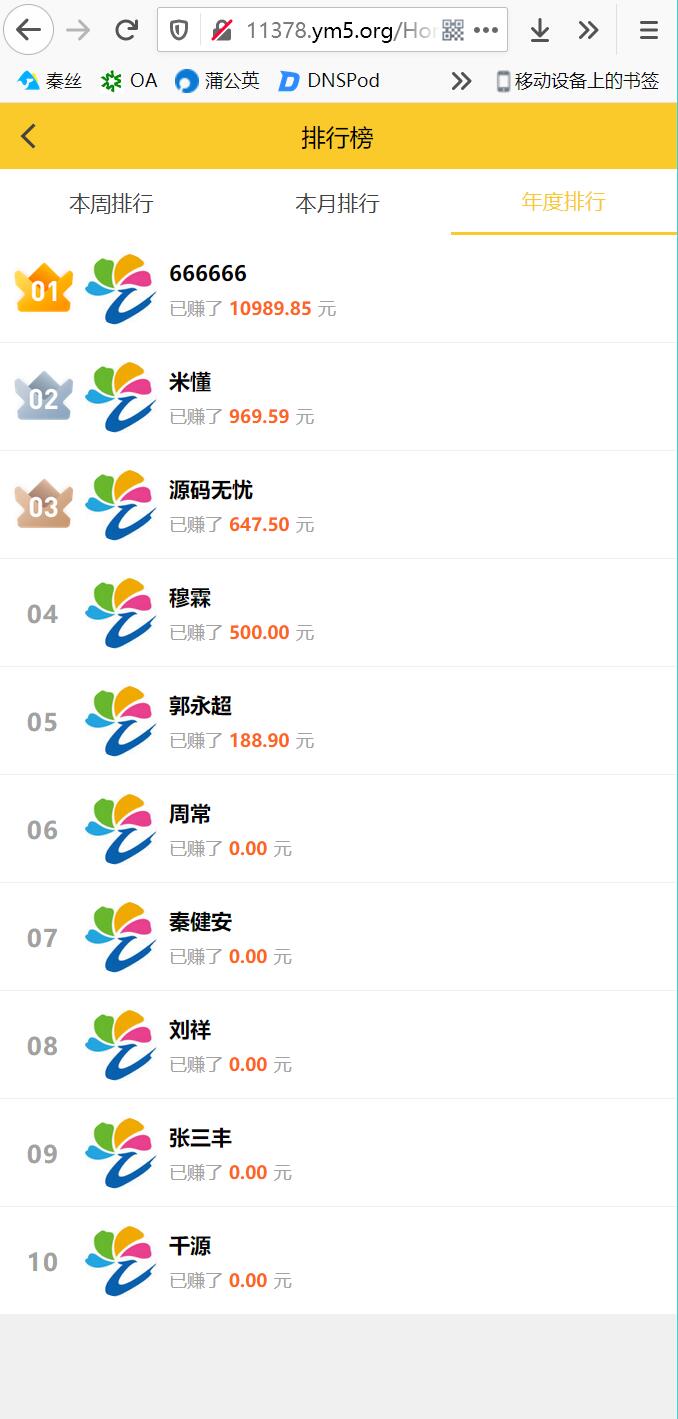The width and height of the screenshot is (678, 1419).
Task: Switch to the 本周排行 tab
Action: tap(111, 204)
